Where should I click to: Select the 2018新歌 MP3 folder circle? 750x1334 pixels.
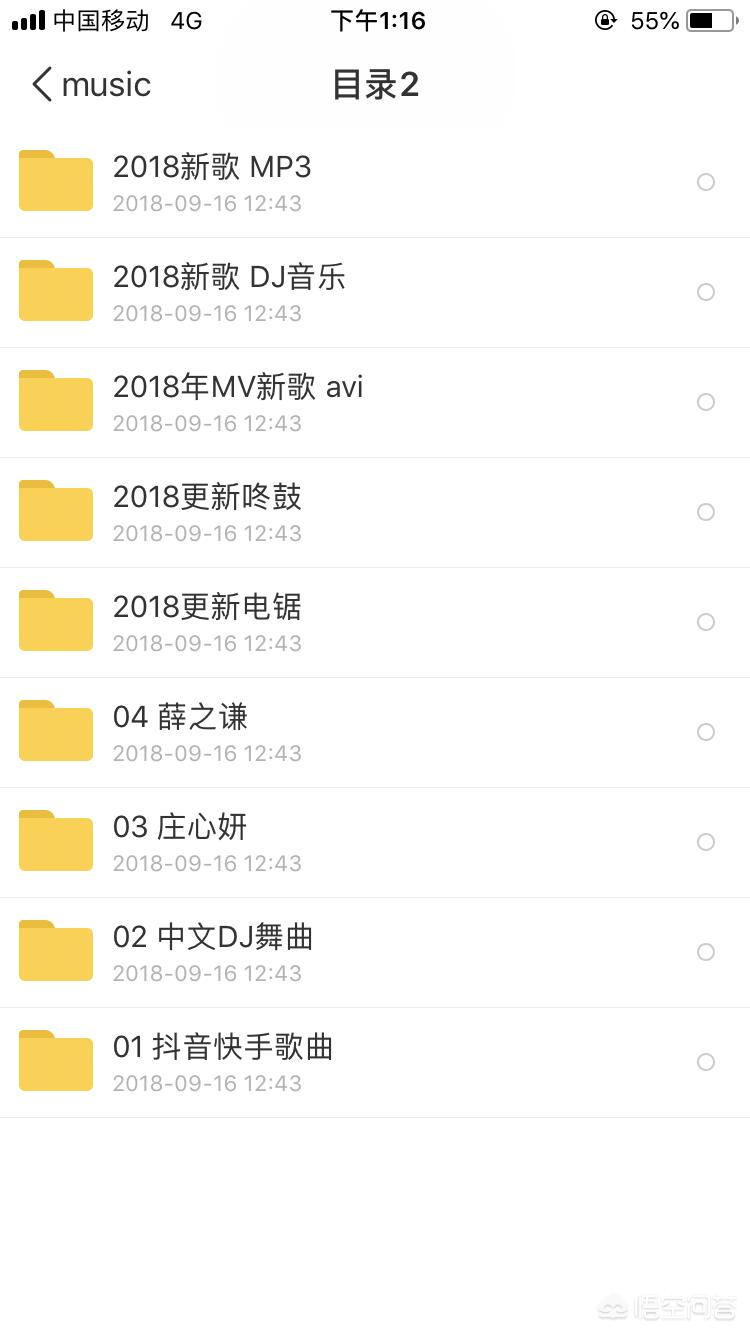(x=706, y=182)
